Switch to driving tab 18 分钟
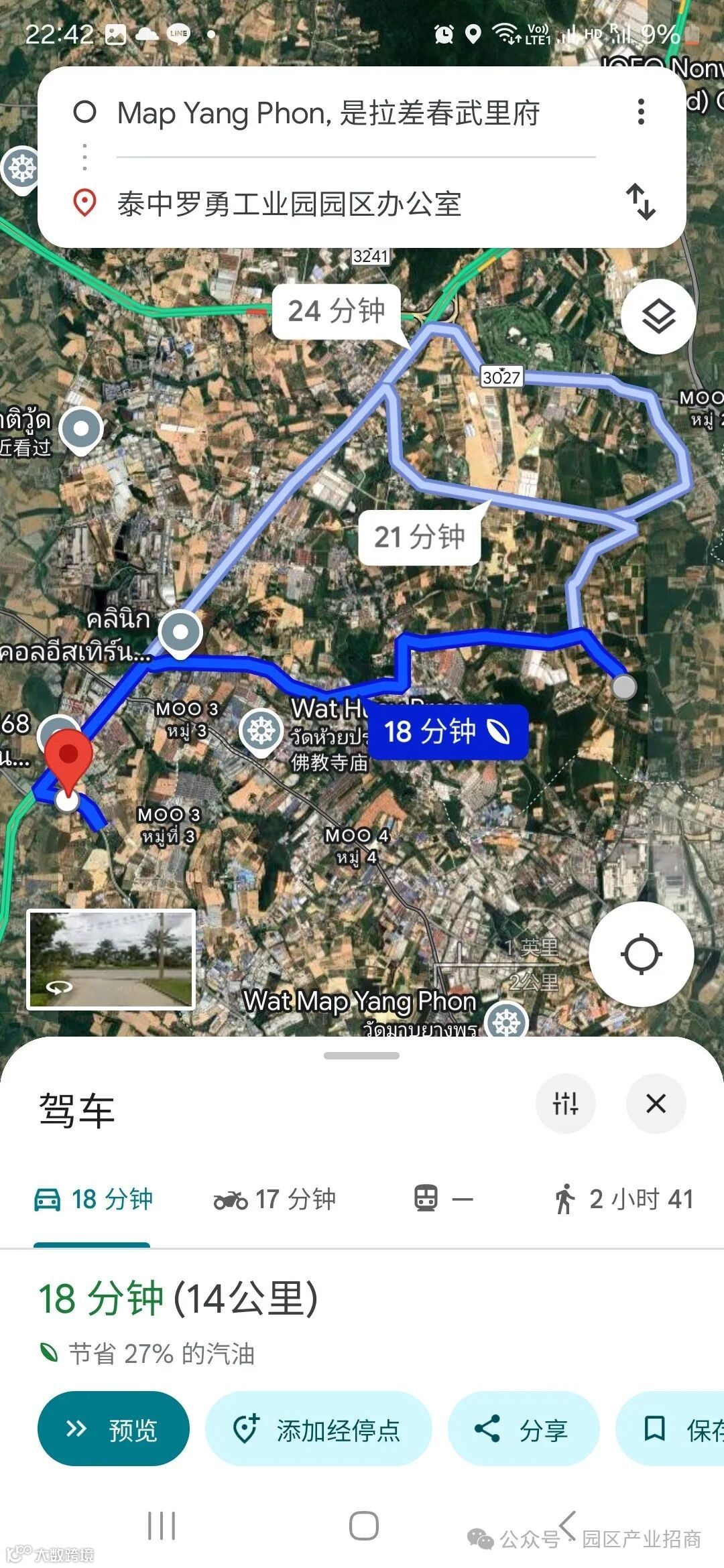Image resolution: width=724 pixels, height=1568 pixels. [x=93, y=1199]
